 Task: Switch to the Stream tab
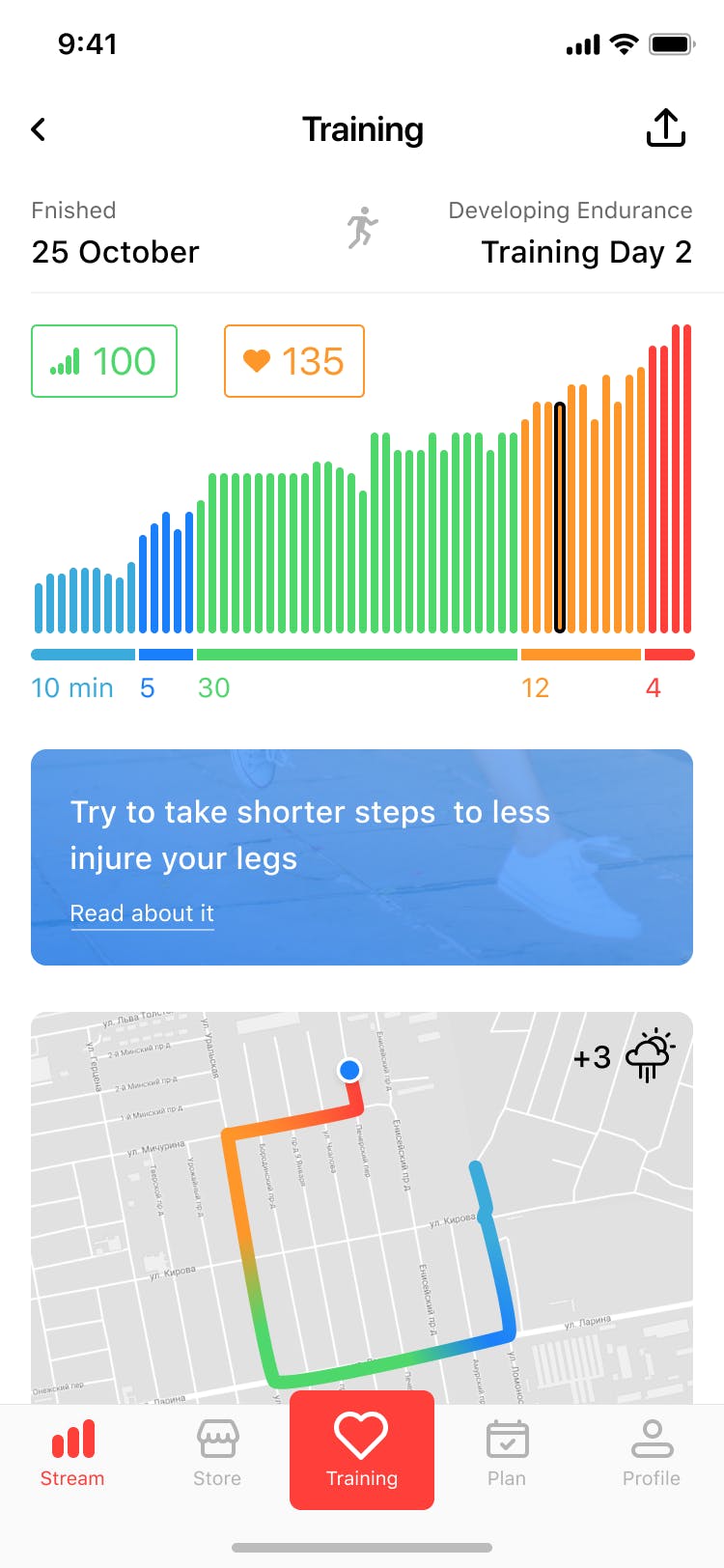coord(72,1452)
